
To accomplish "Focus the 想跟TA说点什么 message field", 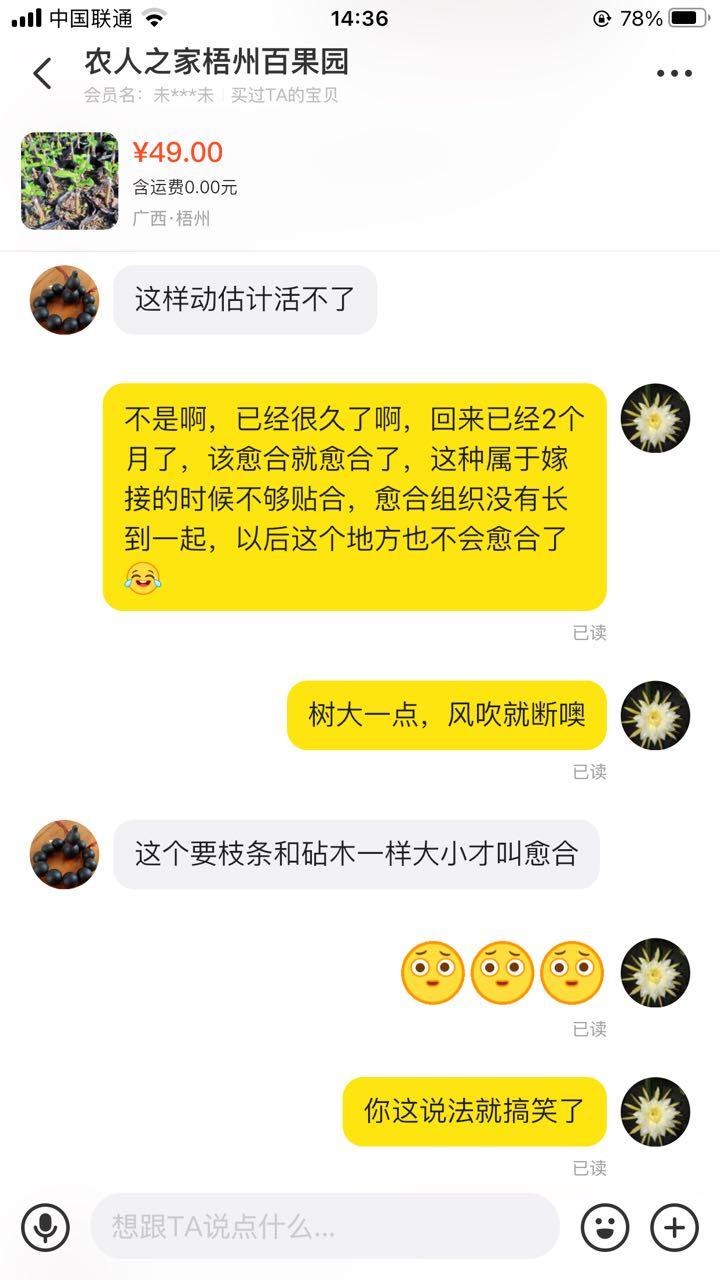I will [324, 1226].
